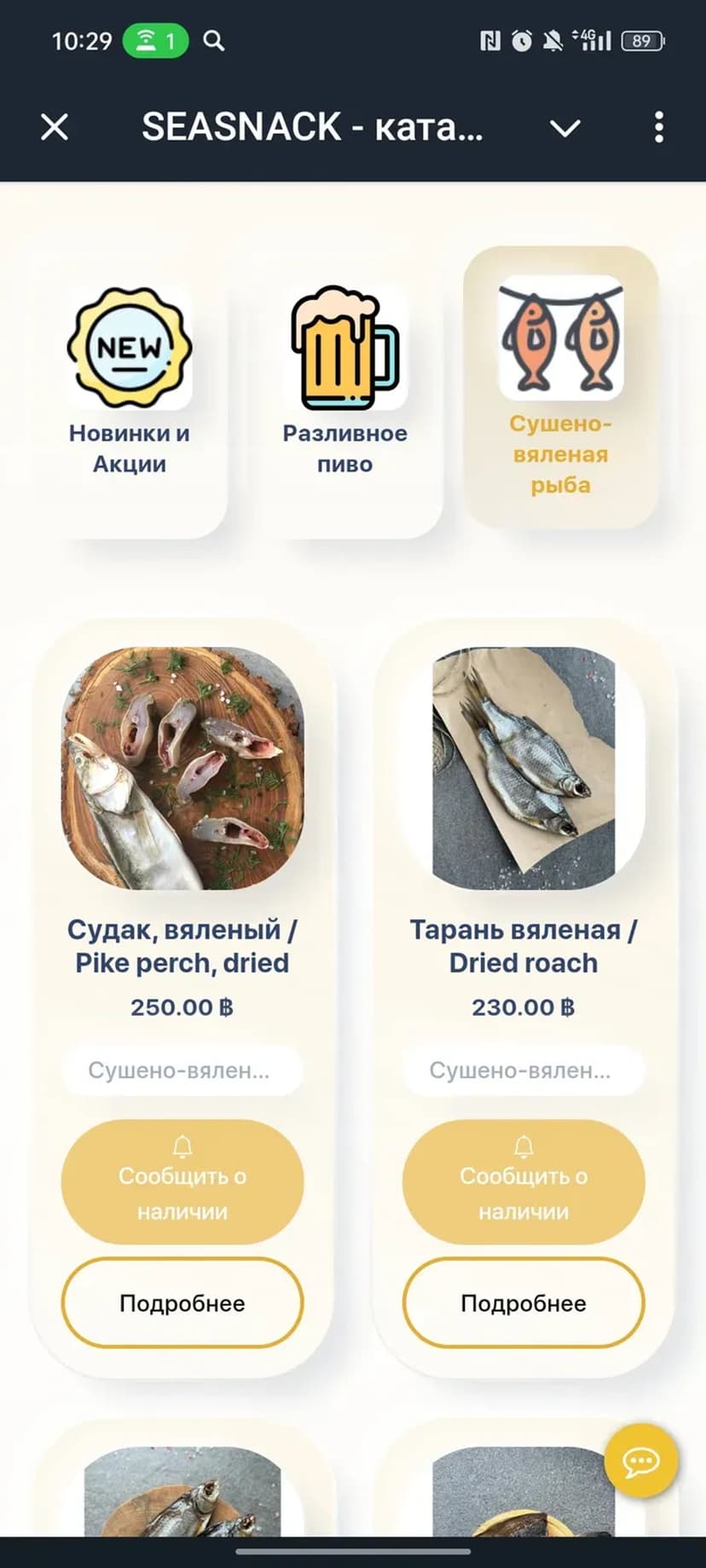Expand the title dropdown chevron
The width and height of the screenshot is (706, 1568).
tap(564, 128)
